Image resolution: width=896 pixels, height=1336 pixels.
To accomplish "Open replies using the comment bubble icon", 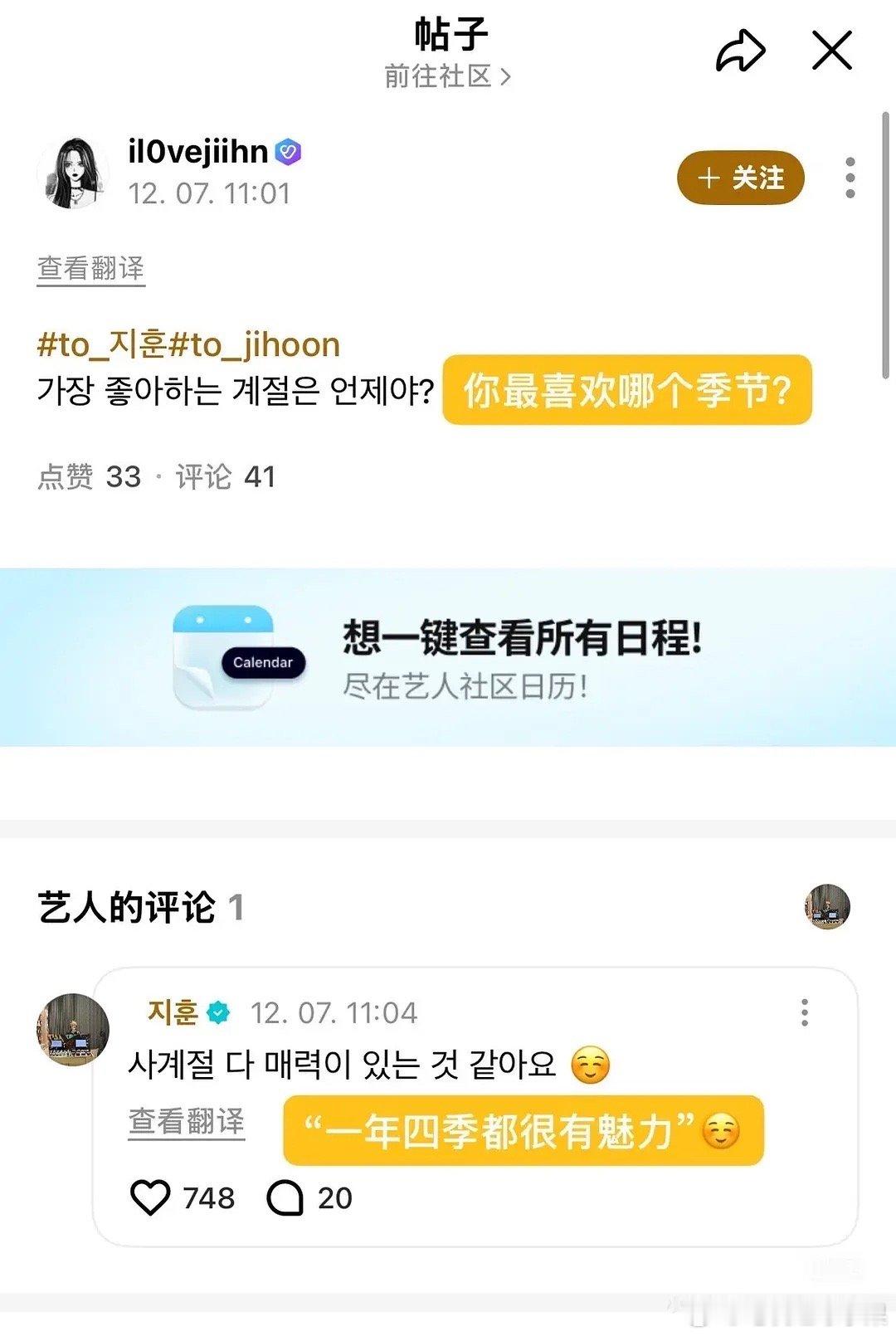I will click(x=286, y=1197).
